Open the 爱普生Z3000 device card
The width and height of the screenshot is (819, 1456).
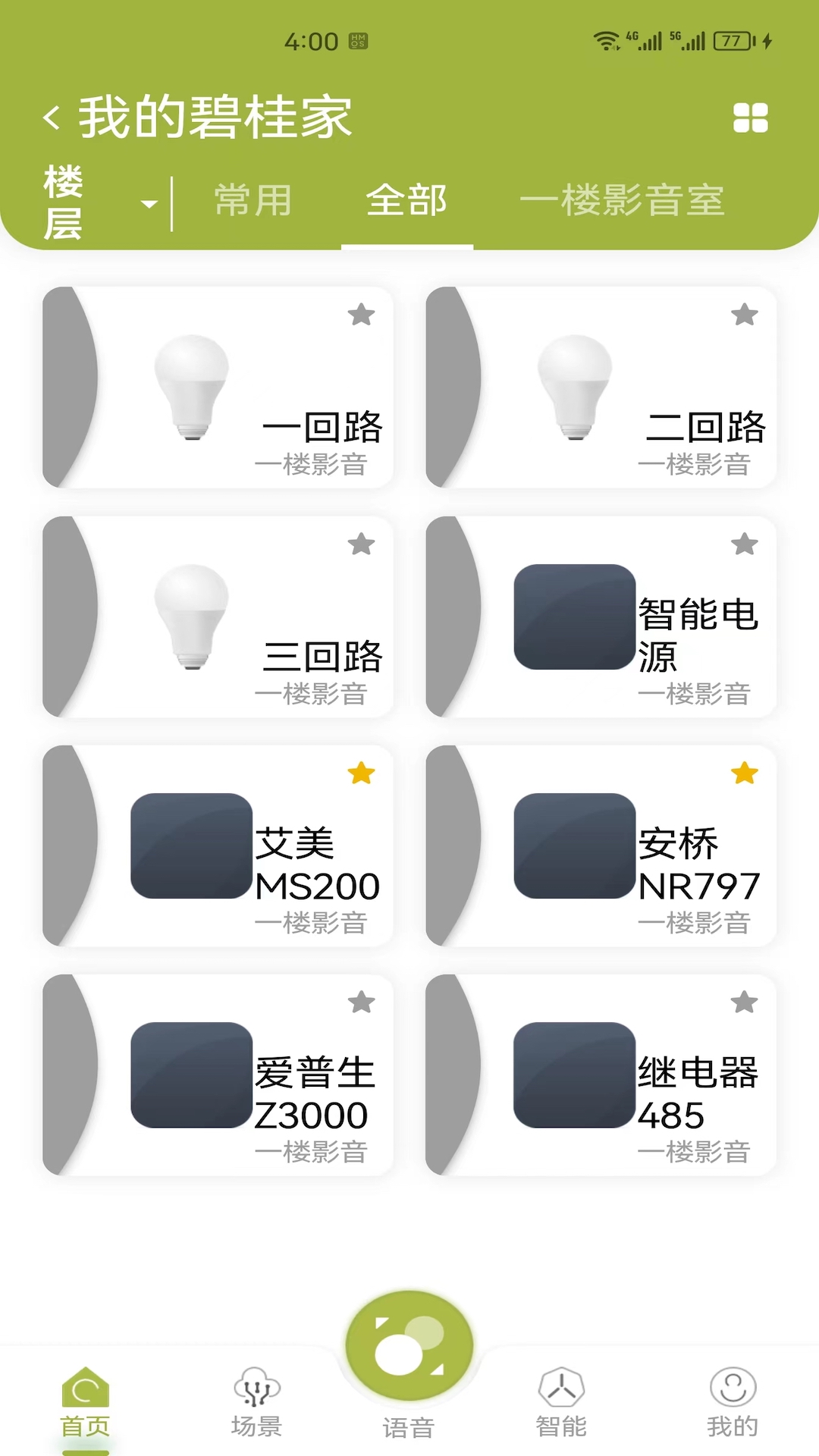(x=218, y=1073)
